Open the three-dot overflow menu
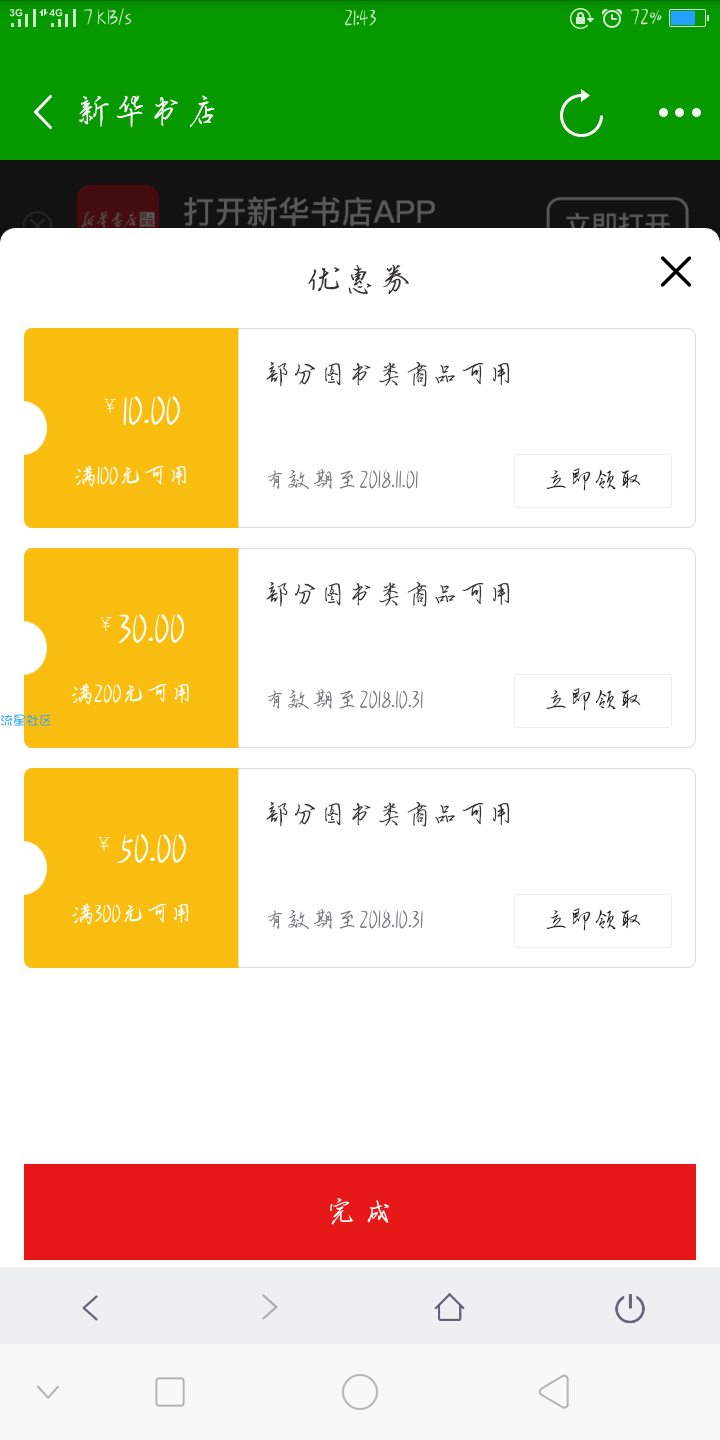 (680, 113)
